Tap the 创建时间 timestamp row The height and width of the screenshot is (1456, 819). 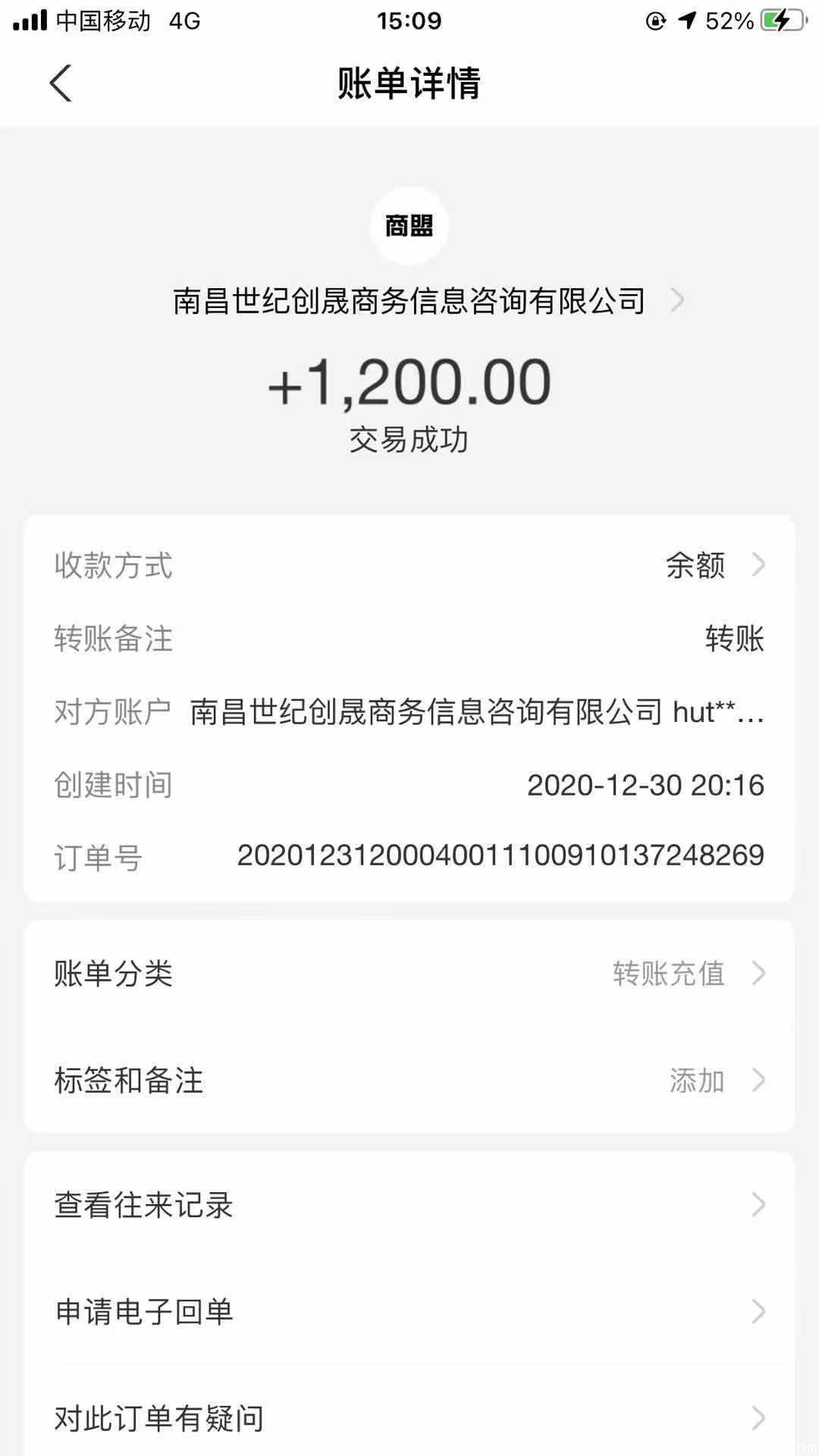(409, 785)
